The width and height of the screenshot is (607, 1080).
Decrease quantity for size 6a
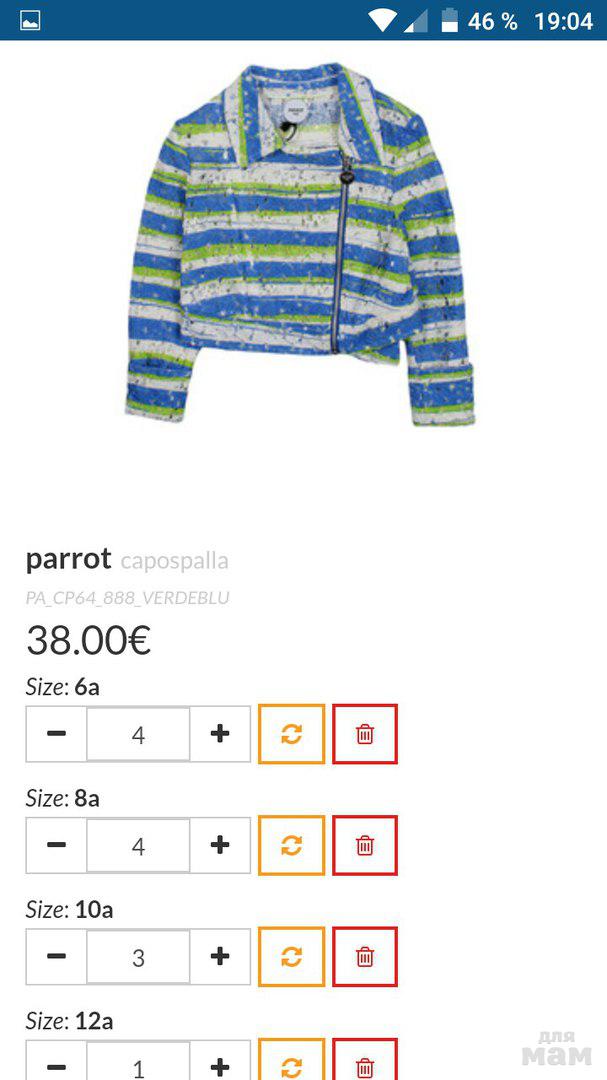pos(56,734)
